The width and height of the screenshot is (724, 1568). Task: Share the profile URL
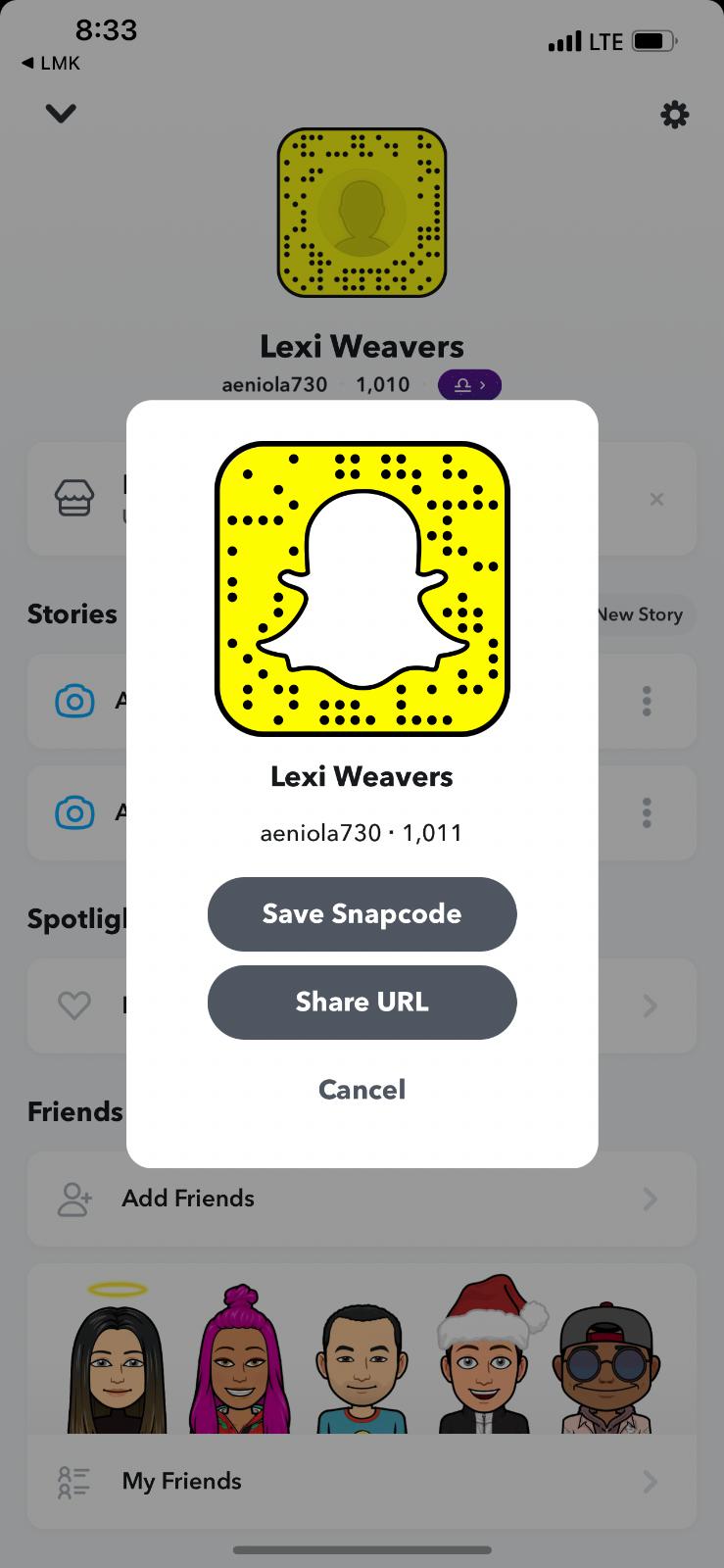[362, 1002]
